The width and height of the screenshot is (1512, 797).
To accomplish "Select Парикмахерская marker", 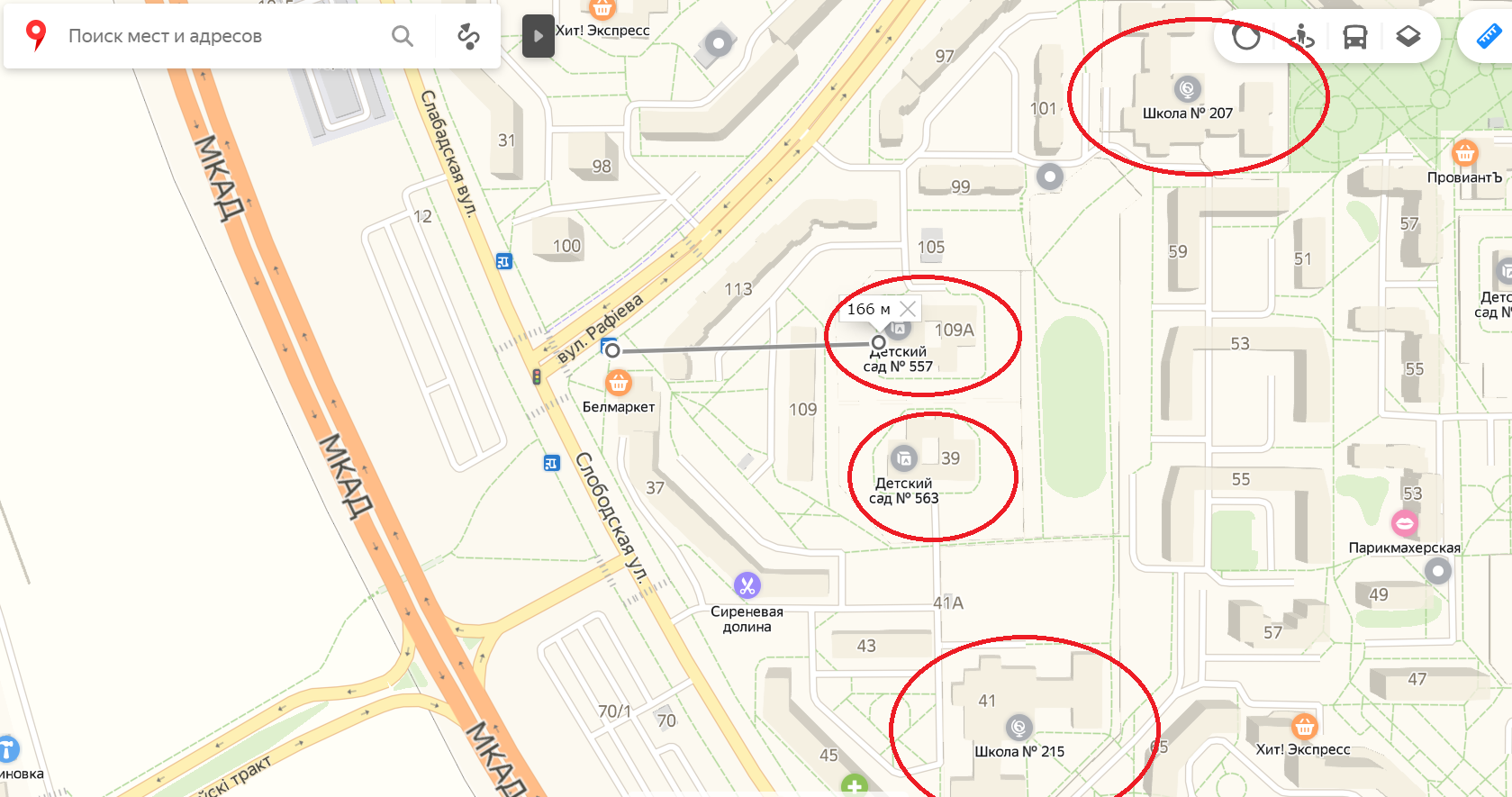I will [x=1404, y=522].
